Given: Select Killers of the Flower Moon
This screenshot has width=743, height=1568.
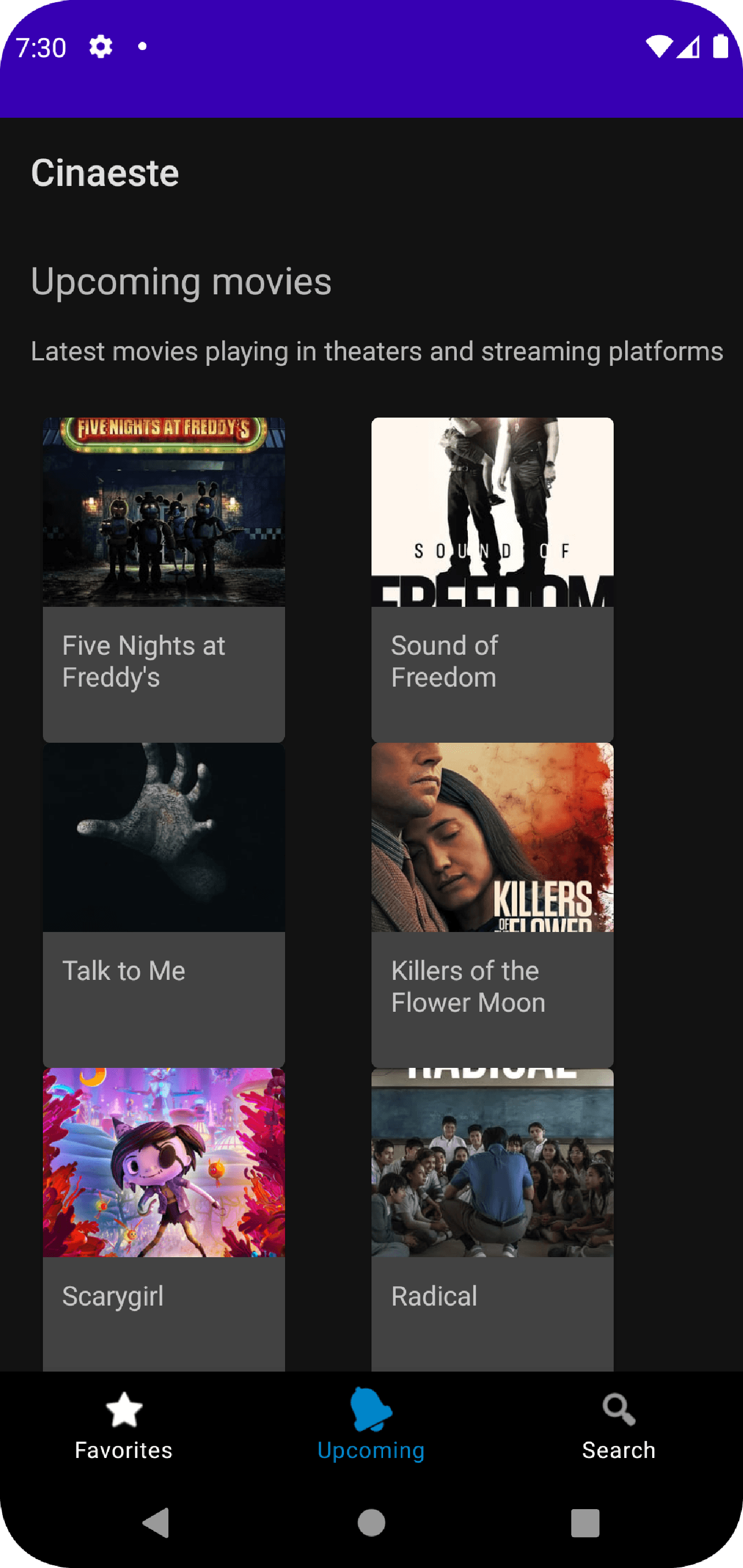Looking at the screenshot, I should [492, 904].
